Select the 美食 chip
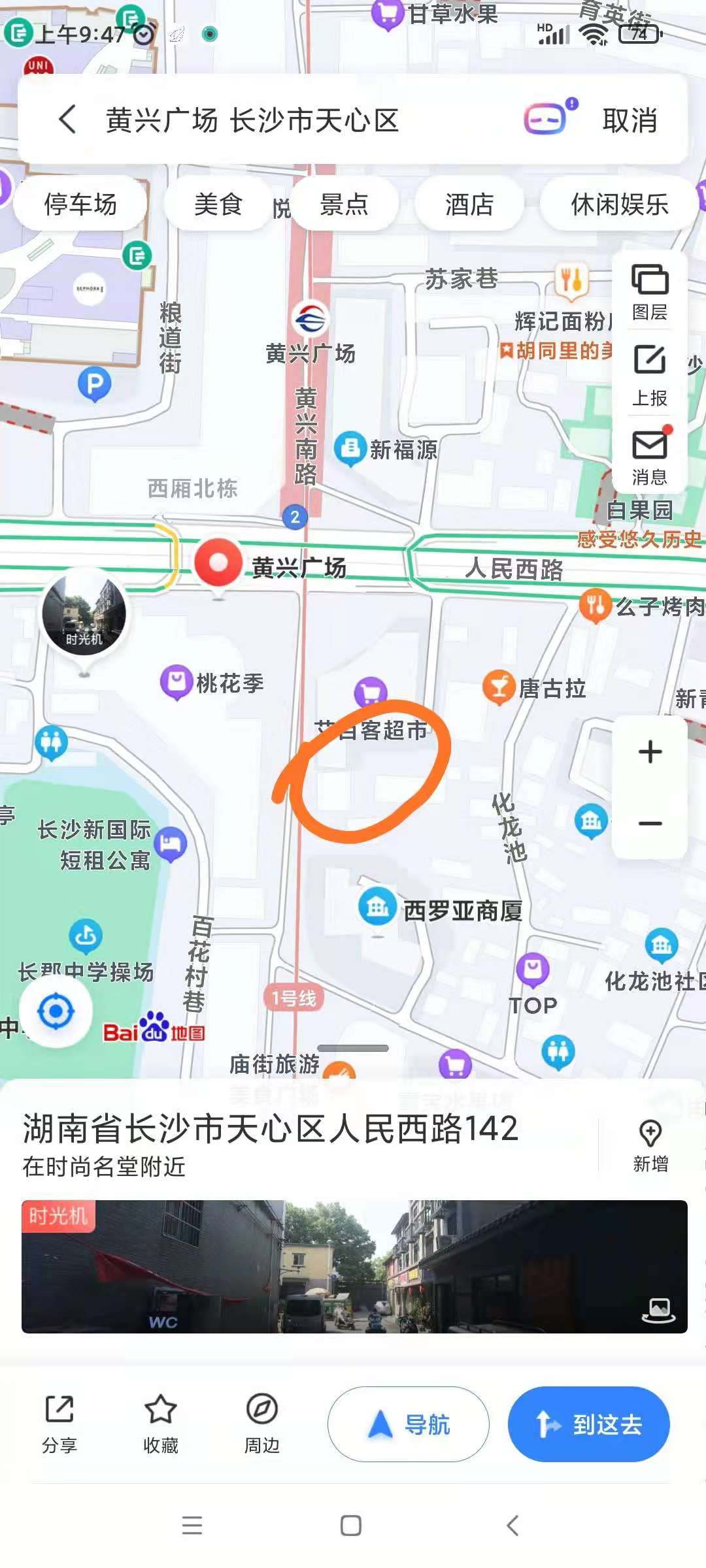The height and width of the screenshot is (1568, 706). [218, 204]
